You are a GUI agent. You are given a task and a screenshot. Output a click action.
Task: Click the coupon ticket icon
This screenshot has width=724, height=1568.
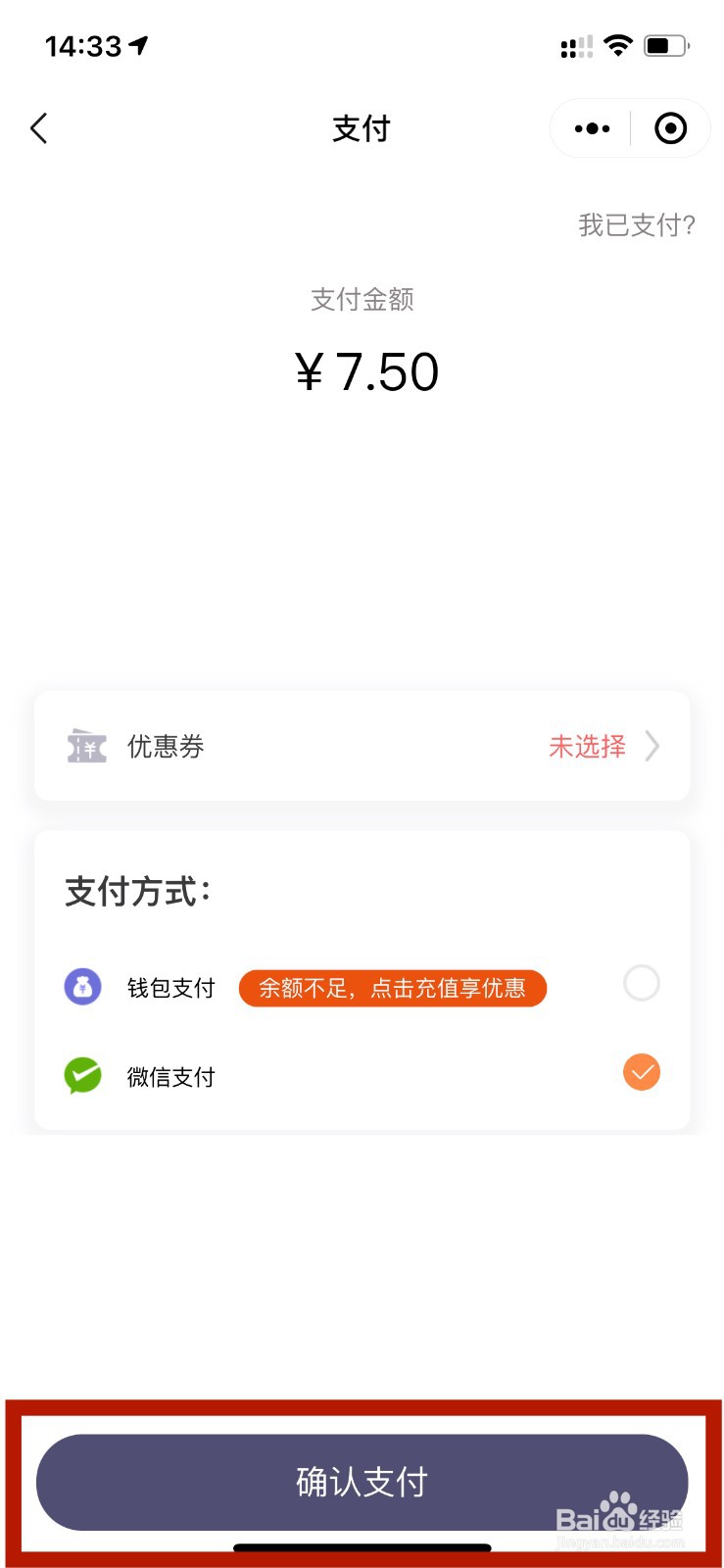pyautogui.click(x=86, y=747)
